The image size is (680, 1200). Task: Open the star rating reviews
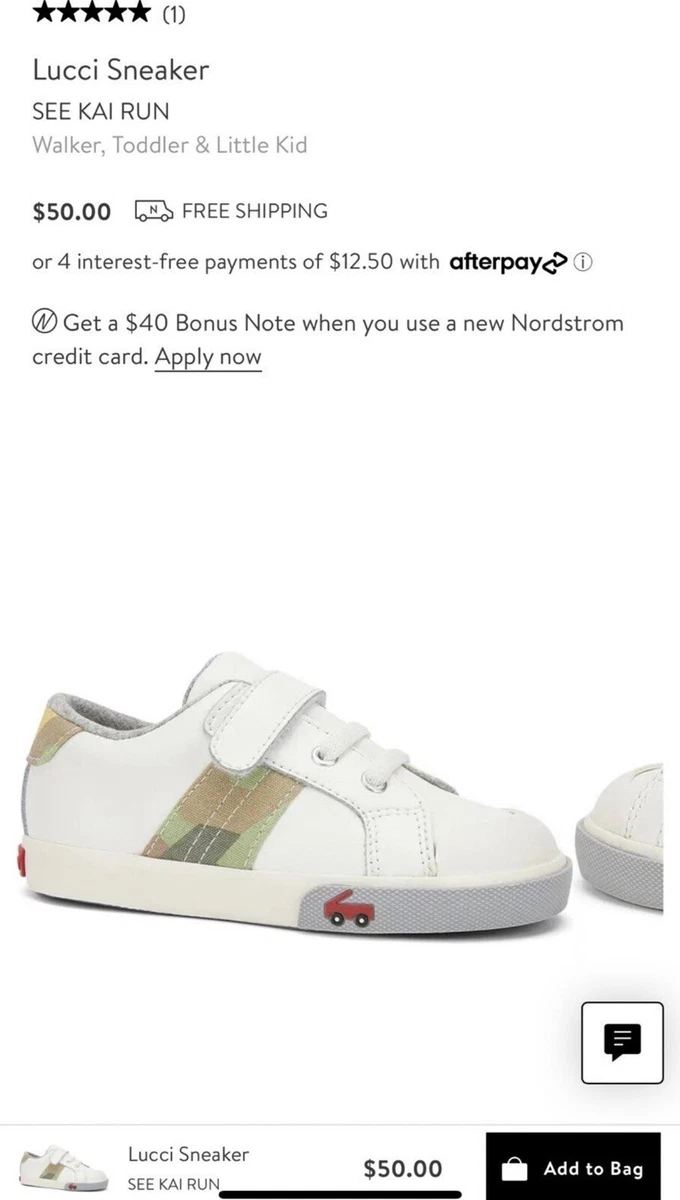[109, 14]
